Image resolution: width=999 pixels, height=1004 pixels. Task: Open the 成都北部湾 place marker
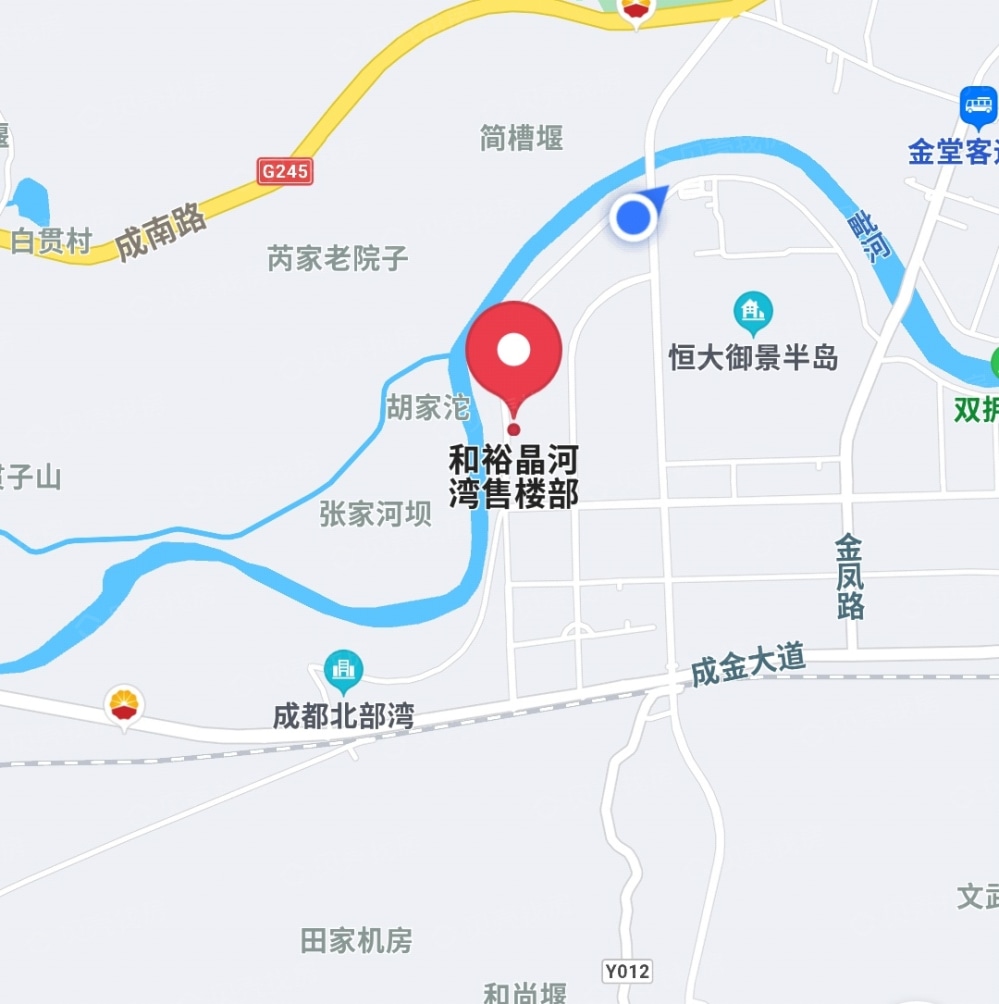[344, 671]
